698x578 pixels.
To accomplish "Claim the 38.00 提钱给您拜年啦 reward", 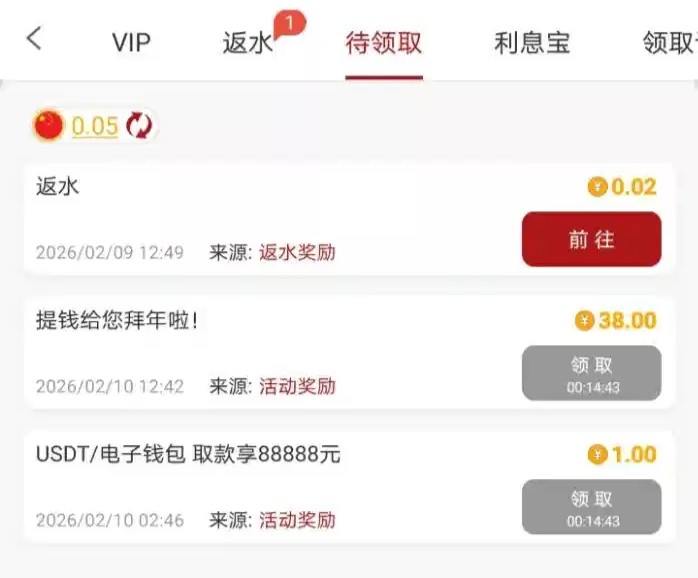I will pyautogui.click(x=591, y=374).
